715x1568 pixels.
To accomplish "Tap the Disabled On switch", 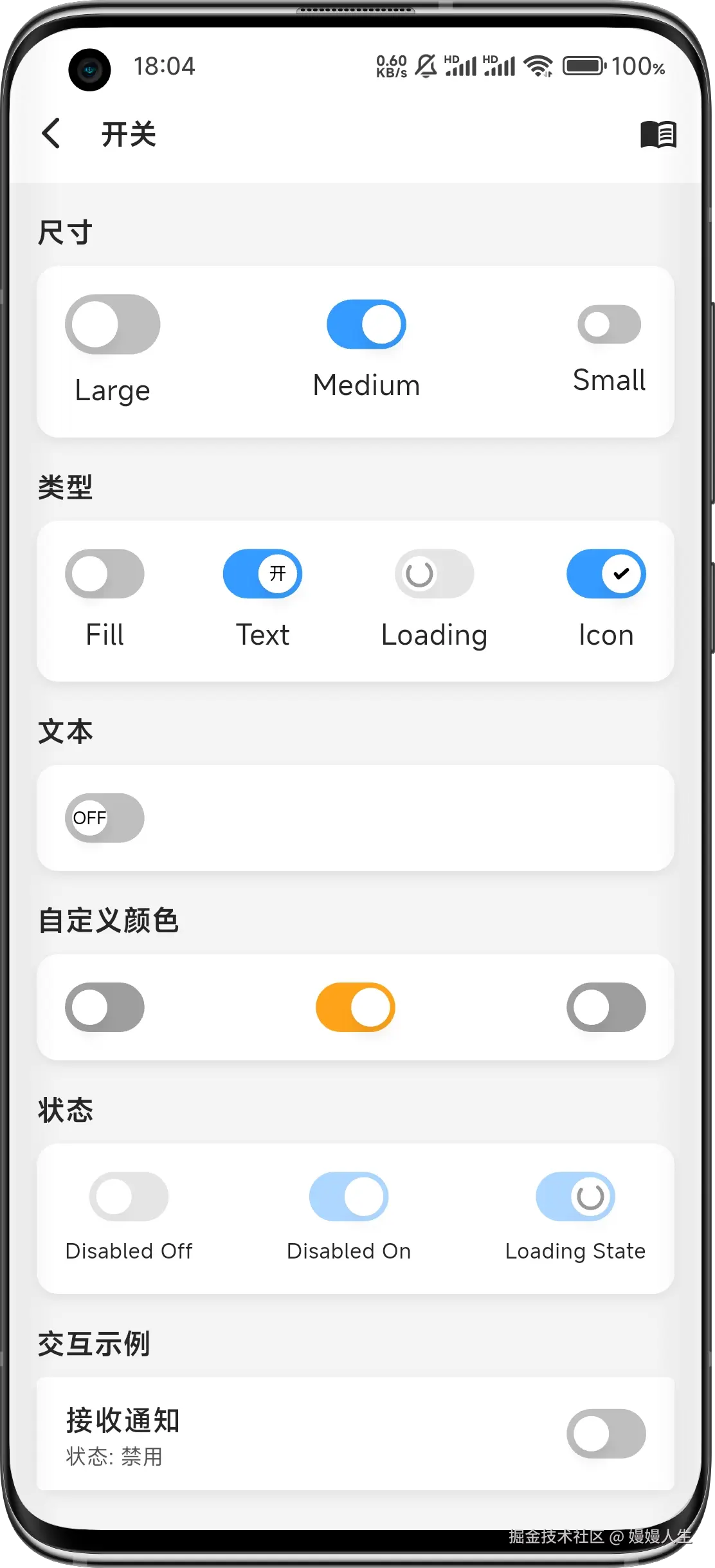I will pos(348,1196).
